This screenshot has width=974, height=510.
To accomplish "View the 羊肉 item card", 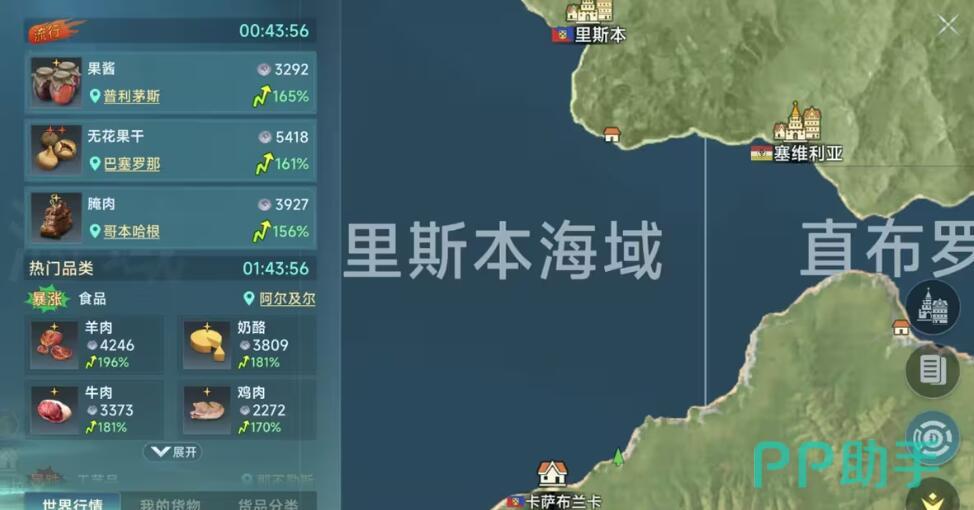I will 95,345.
